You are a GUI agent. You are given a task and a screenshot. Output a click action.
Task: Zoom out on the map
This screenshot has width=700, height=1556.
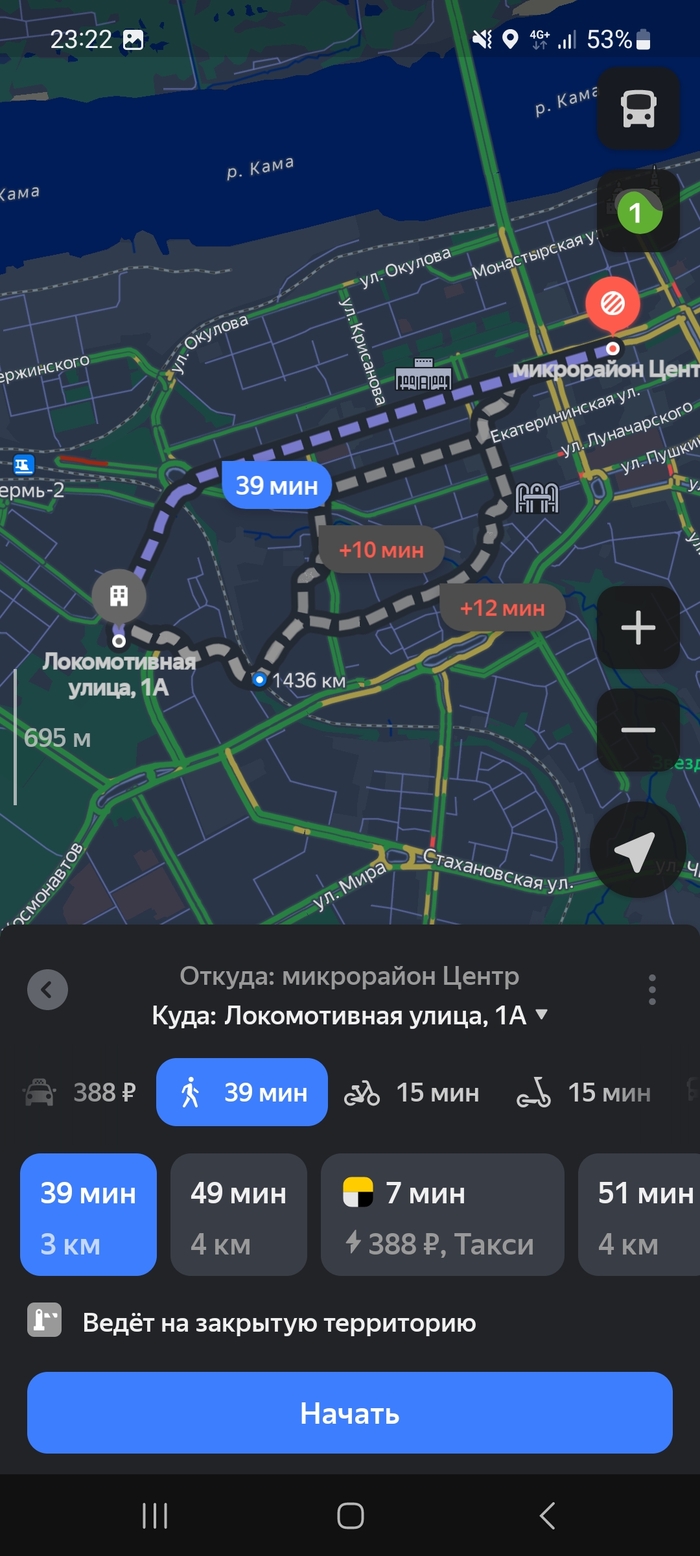(x=638, y=729)
